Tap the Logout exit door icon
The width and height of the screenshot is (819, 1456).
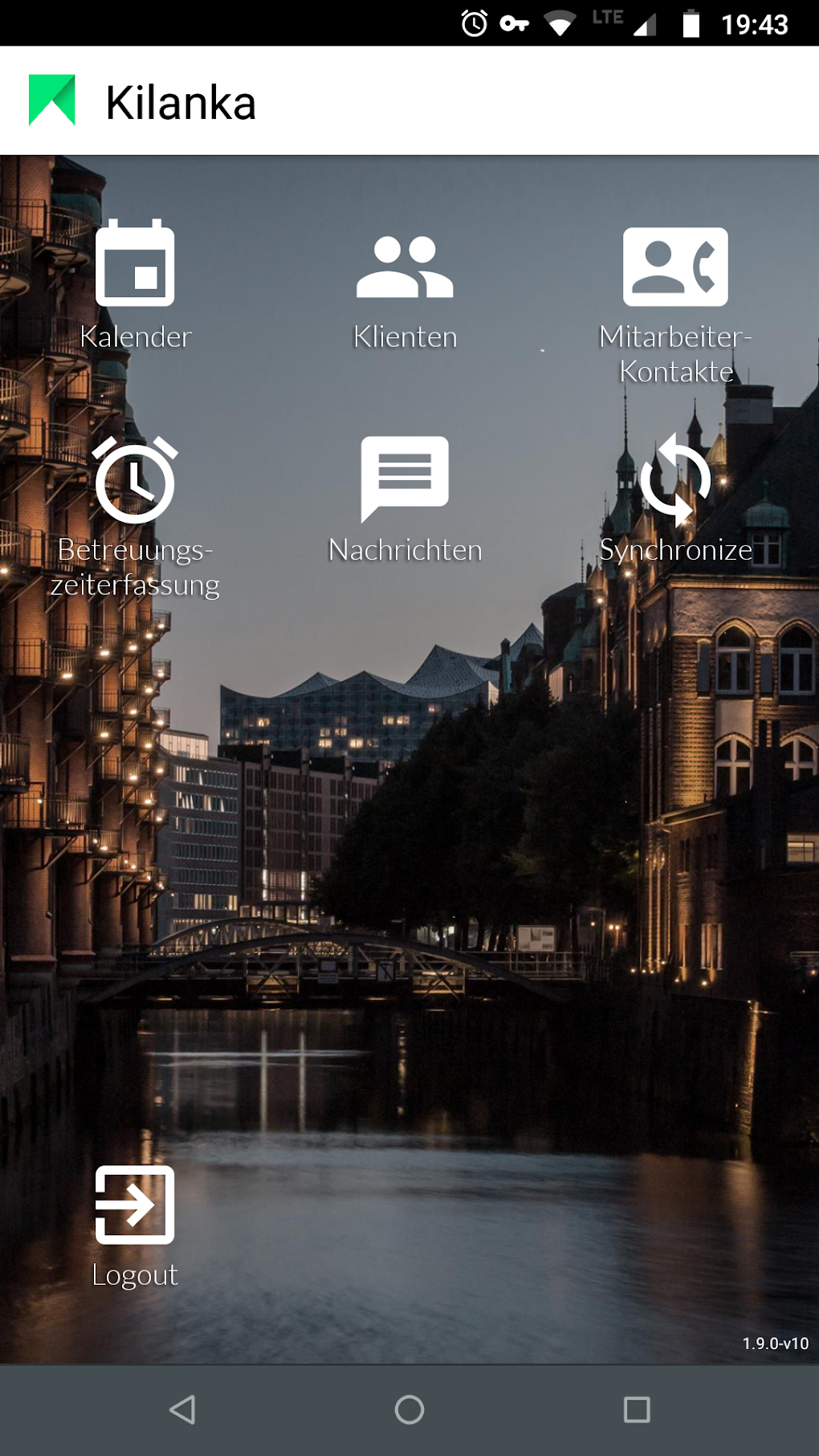135,1203
